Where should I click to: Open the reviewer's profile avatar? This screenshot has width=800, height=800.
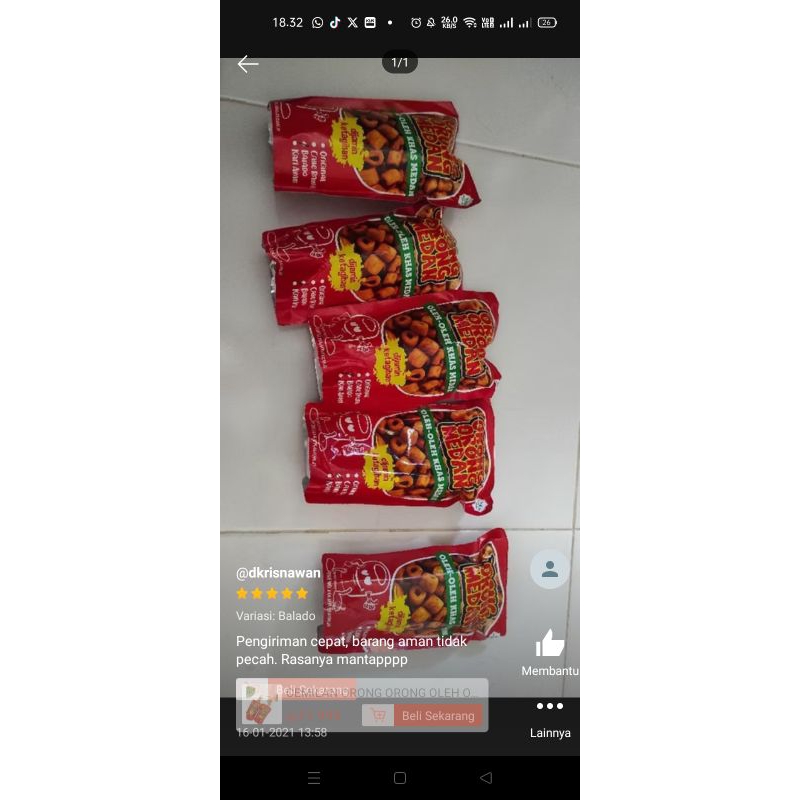pyautogui.click(x=549, y=569)
